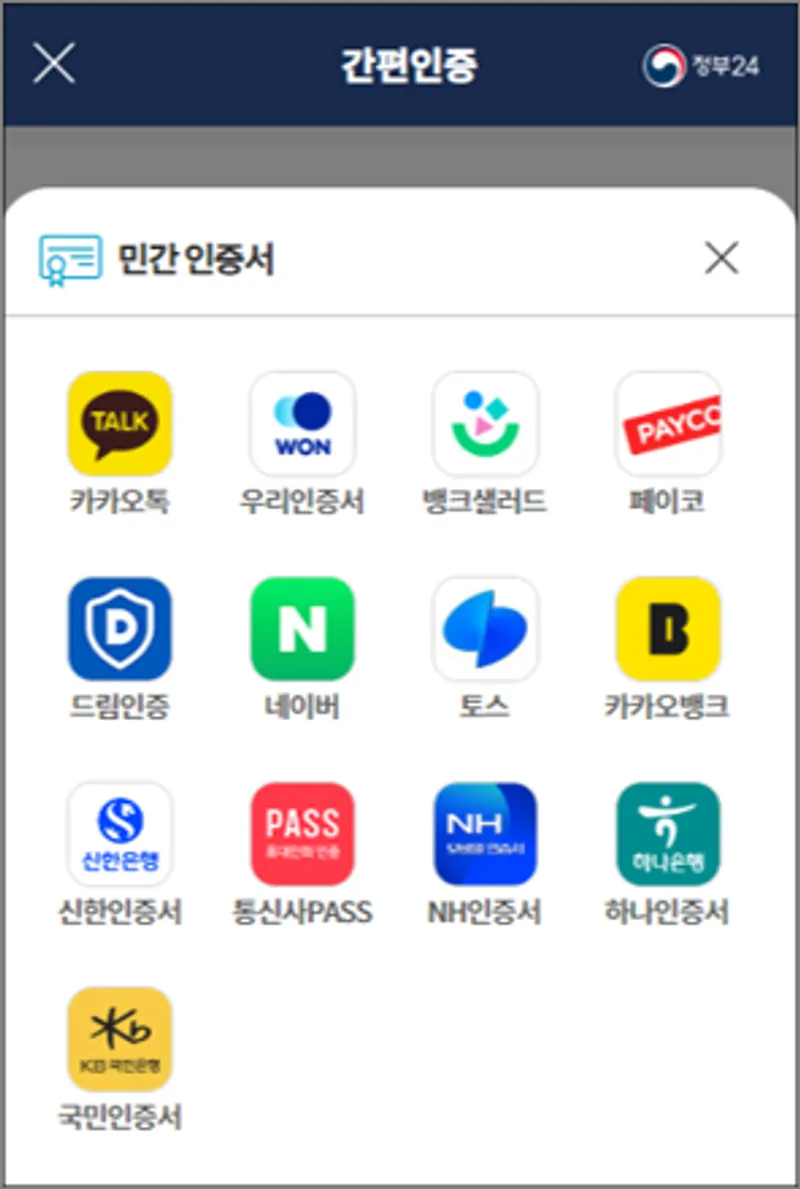The image size is (800, 1189).
Task: Authenticate with 네이버
Action: coord(302,629)
